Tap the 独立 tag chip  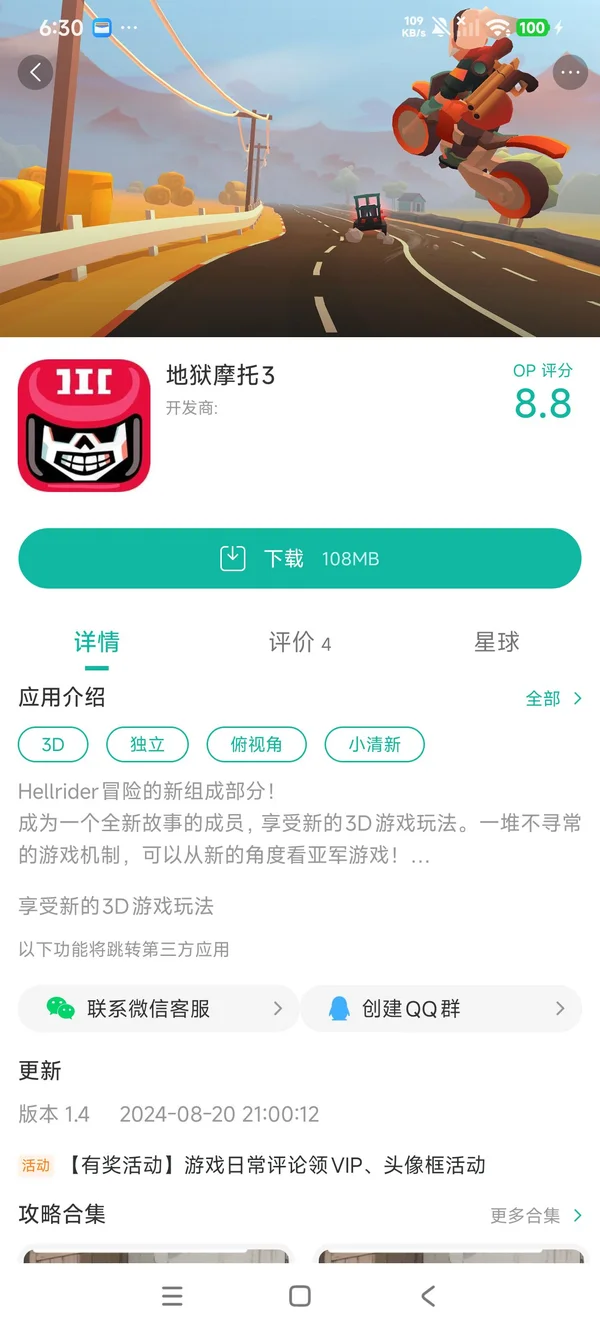[147, 744]
